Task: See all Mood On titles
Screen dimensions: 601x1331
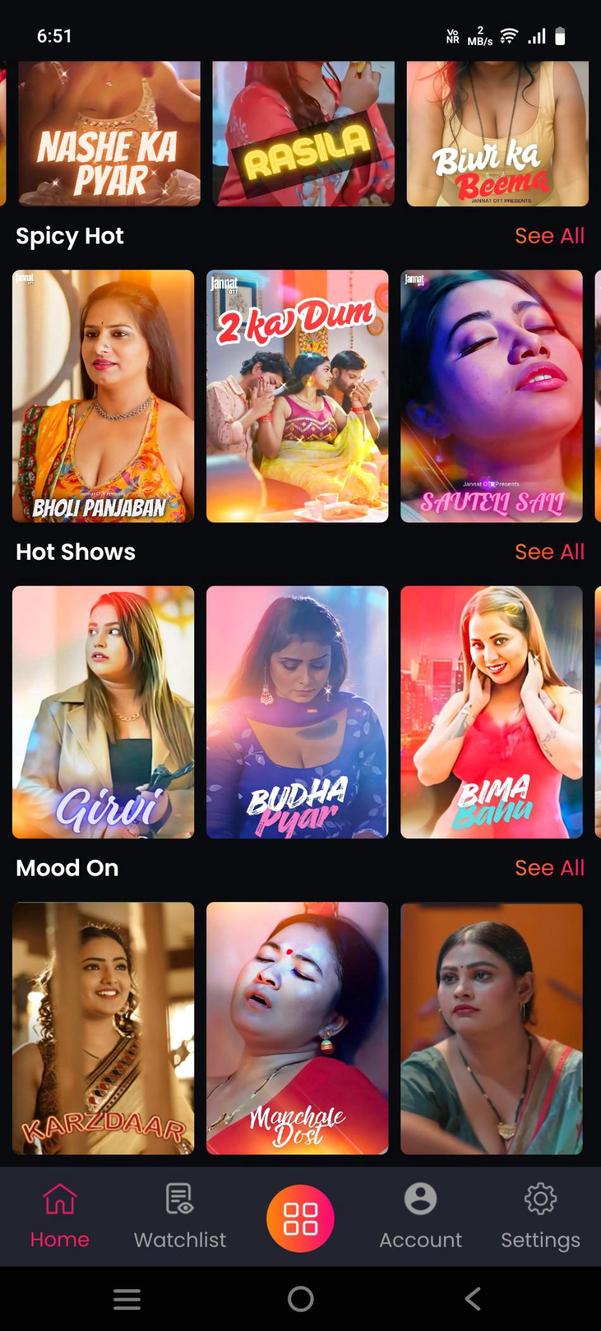Action: click(x=549, y=868)
